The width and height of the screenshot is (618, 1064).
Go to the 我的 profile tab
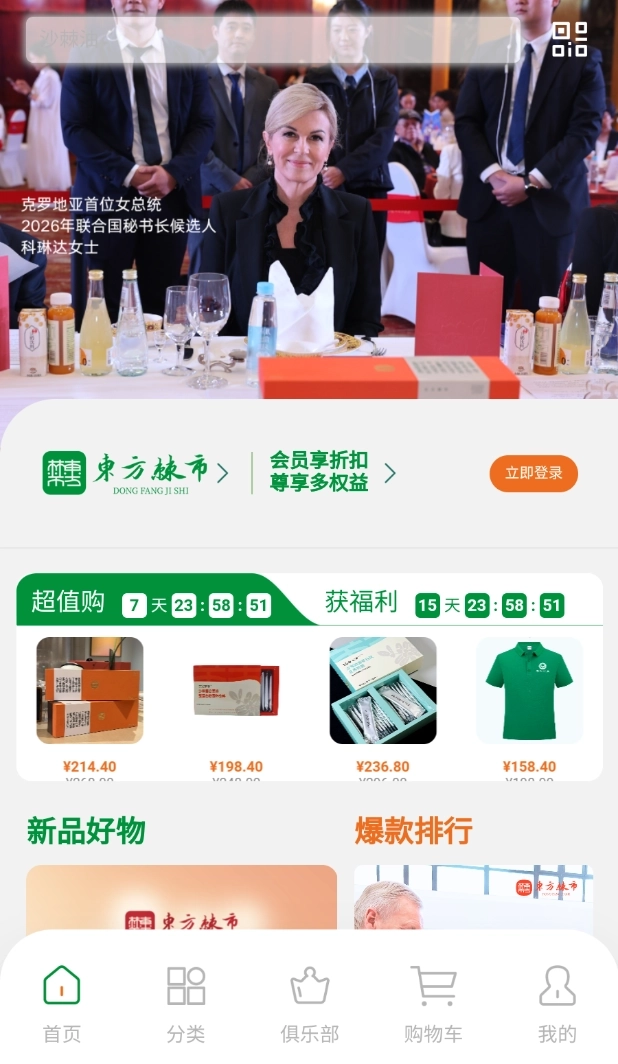tap(557, 1003)
